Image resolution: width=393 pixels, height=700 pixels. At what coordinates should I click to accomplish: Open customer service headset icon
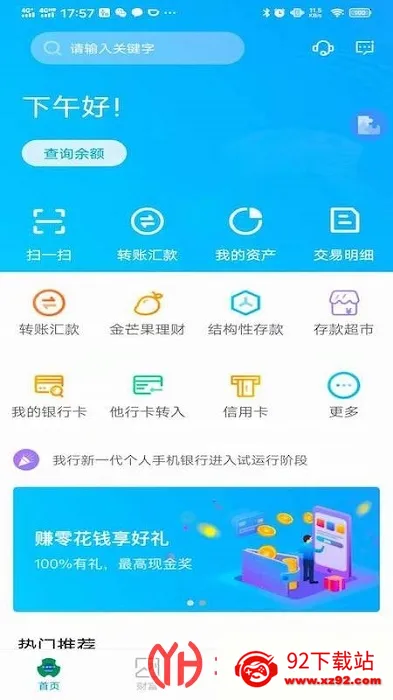pos(323,48)
